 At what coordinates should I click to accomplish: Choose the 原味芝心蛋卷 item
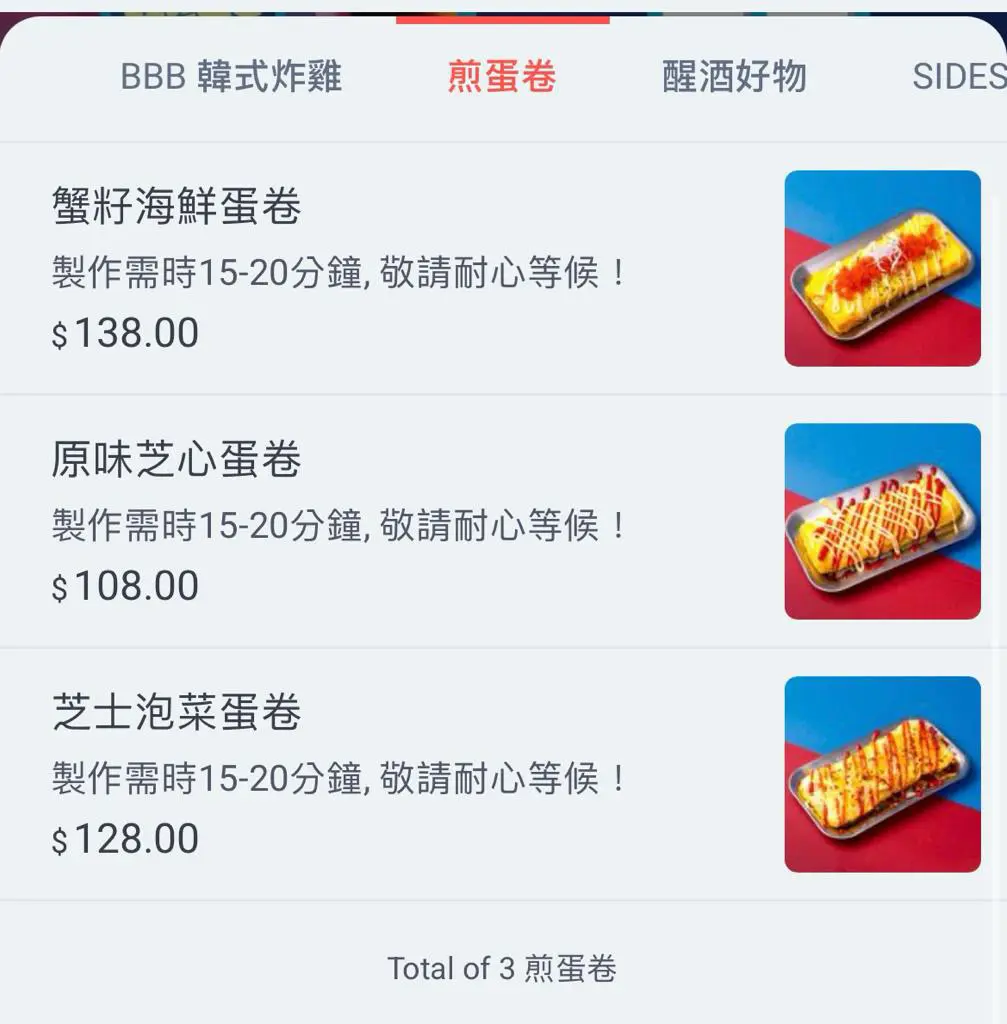177,460
